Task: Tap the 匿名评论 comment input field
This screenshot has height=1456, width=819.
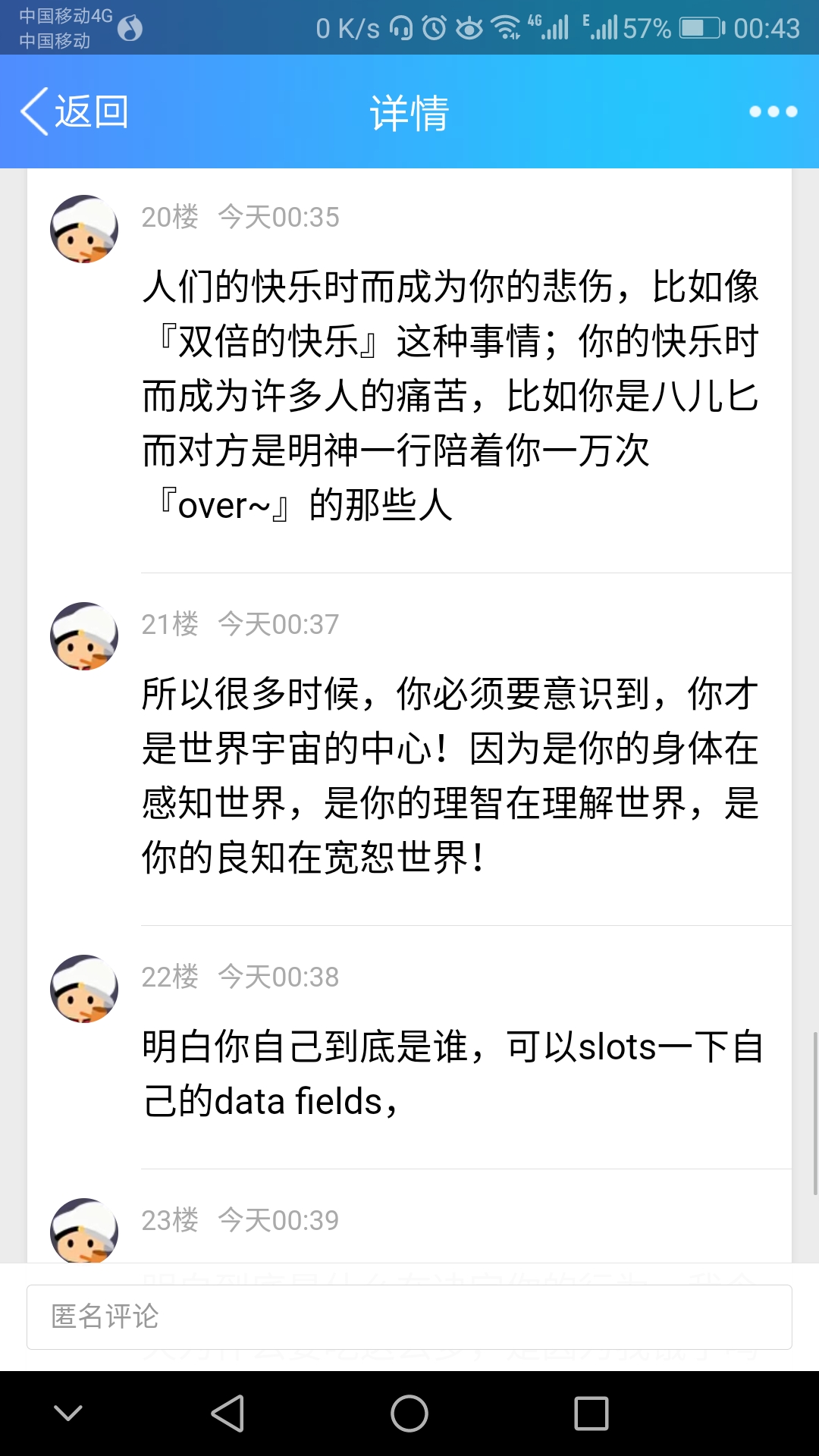Action: 409,1316
